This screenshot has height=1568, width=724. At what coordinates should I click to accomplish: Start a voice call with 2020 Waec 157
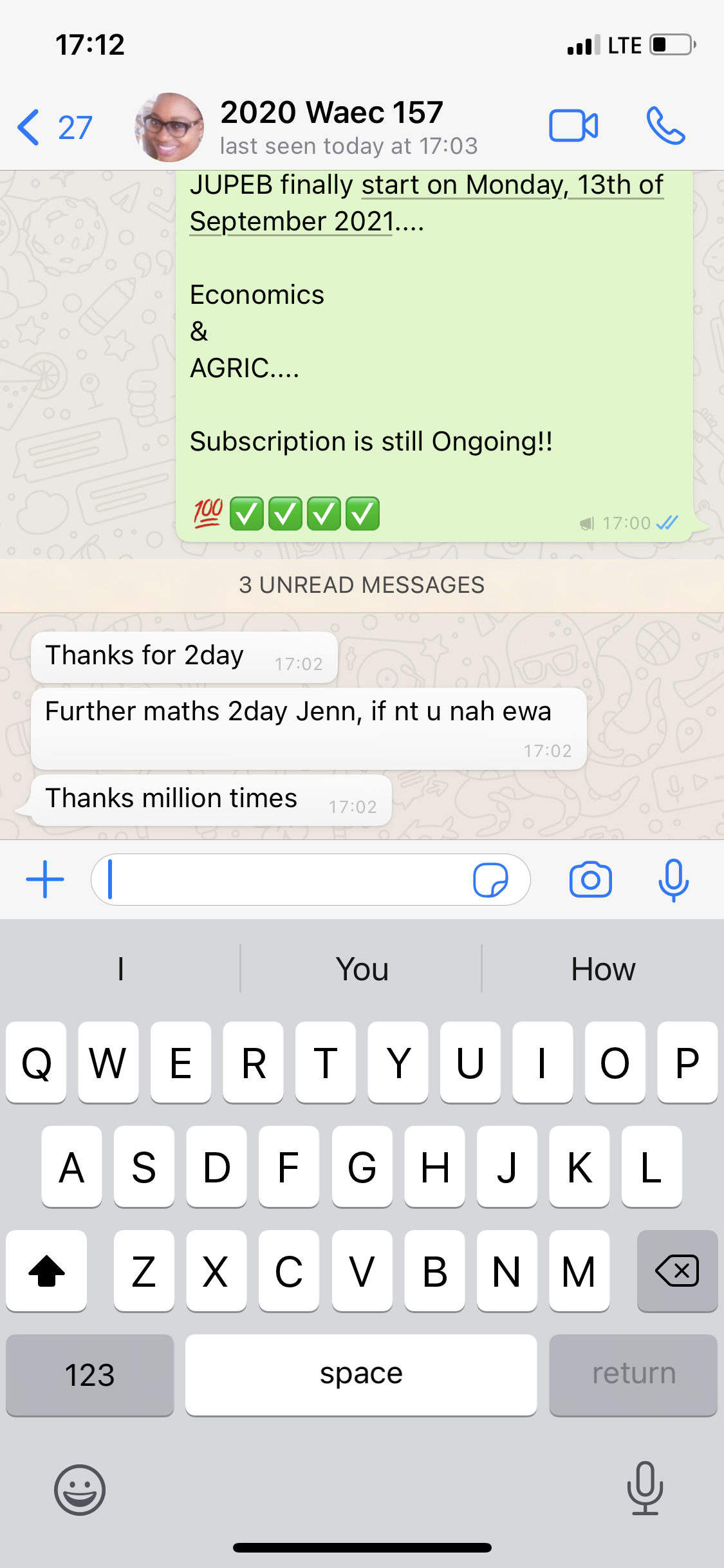click(665, 126)
